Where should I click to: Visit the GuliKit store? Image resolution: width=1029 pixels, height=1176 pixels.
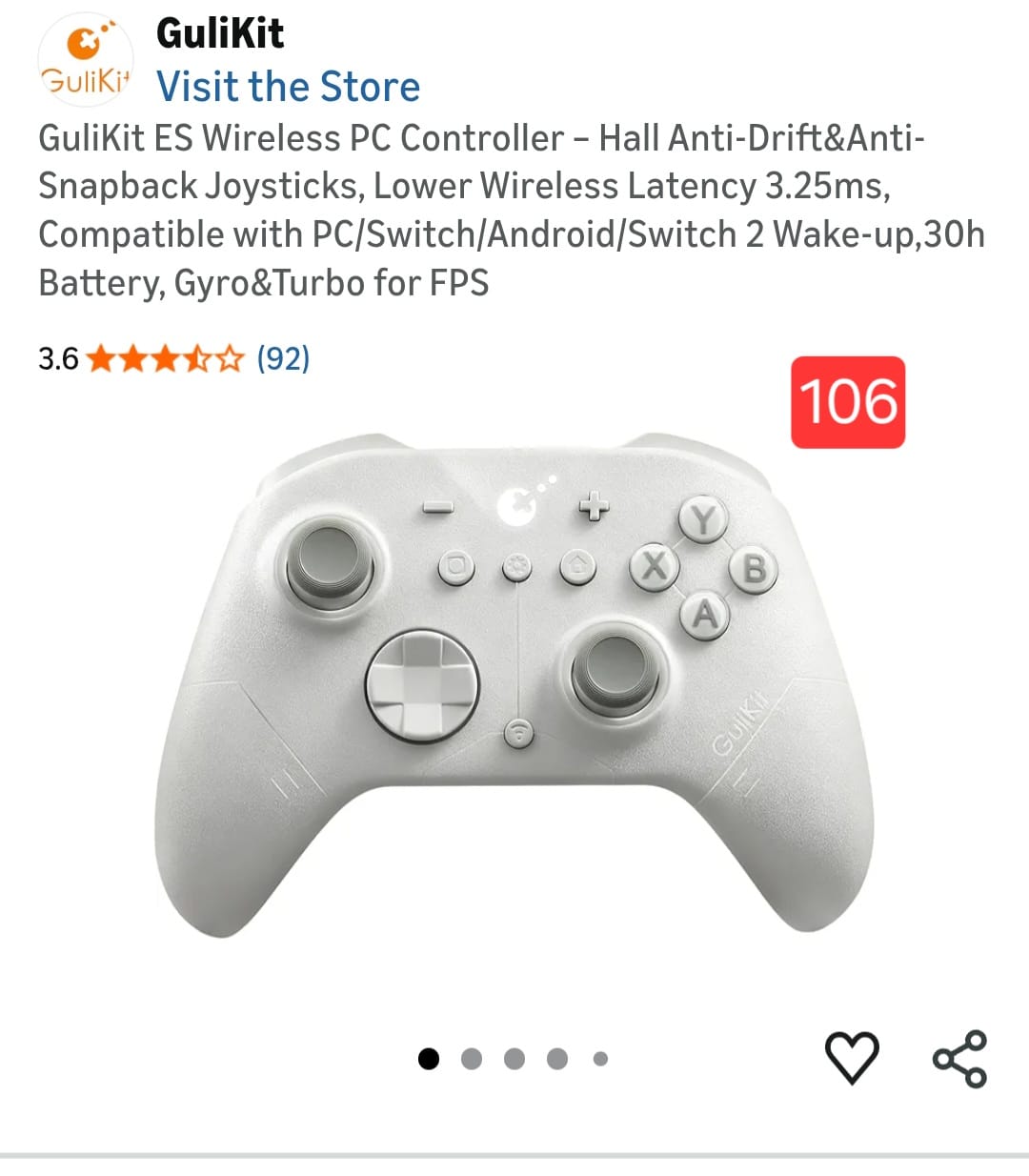pos(288,87)
